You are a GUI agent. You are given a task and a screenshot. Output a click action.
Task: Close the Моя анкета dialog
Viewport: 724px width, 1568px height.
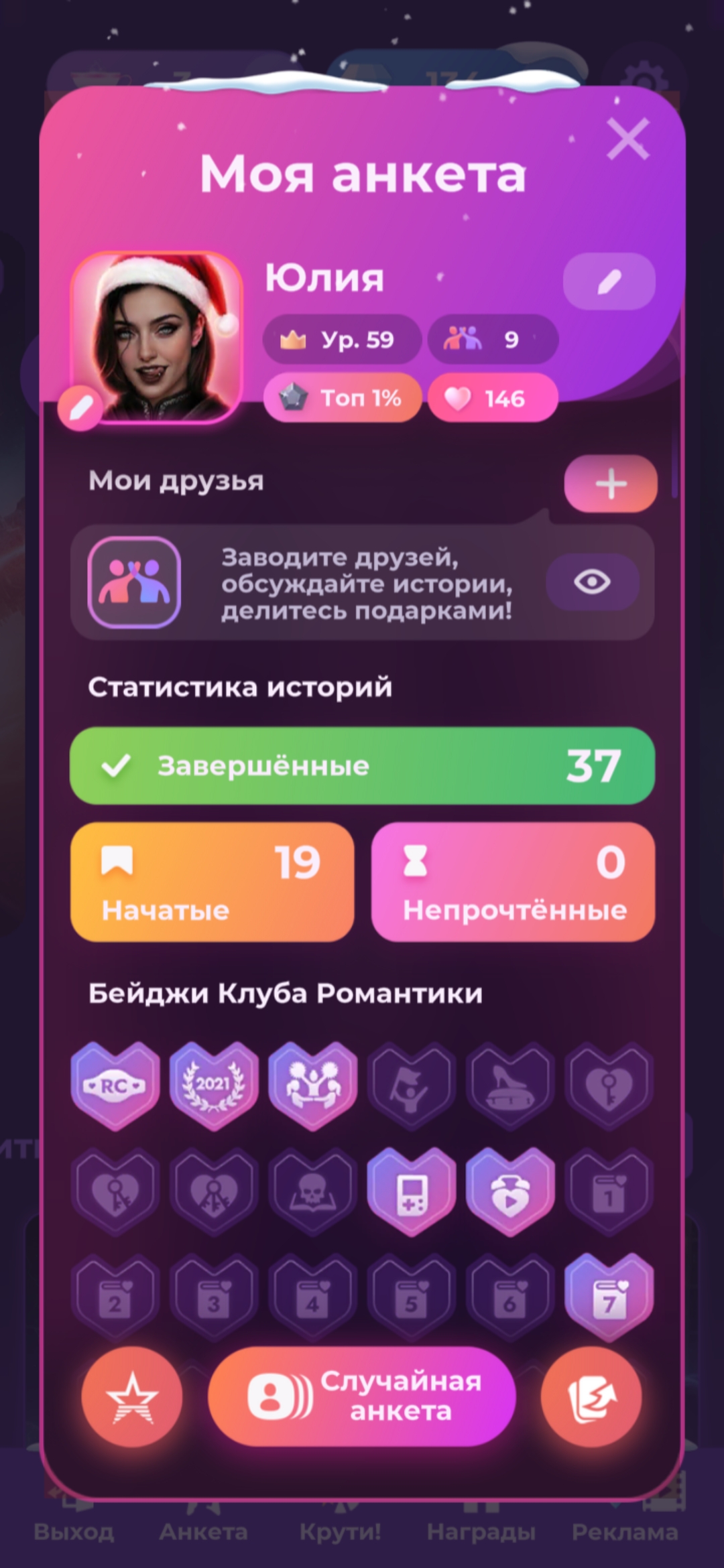click(627, 139)
